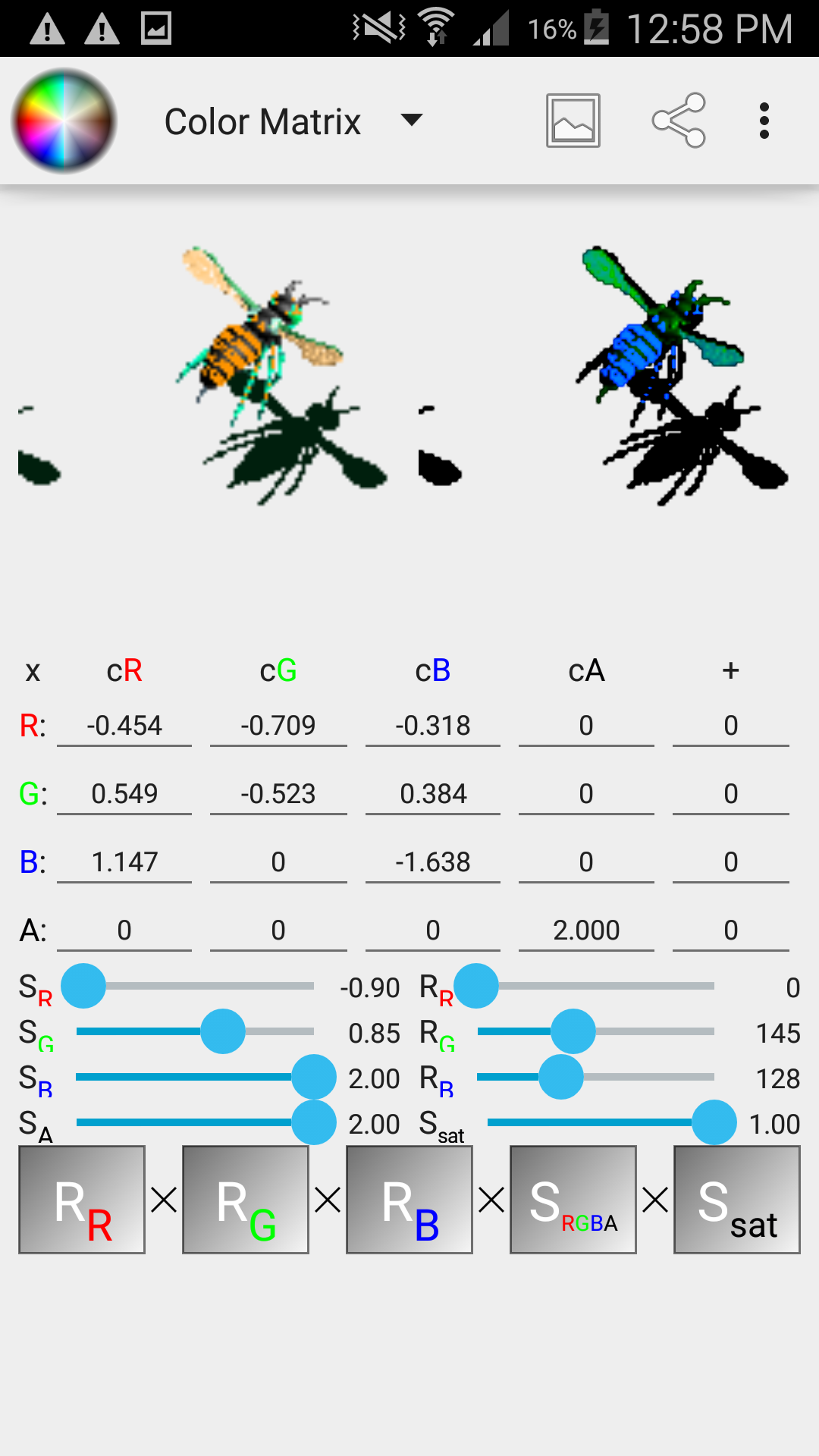819x1456 pixels.
Task: Open the overflow menu
Action: (764, 121)
